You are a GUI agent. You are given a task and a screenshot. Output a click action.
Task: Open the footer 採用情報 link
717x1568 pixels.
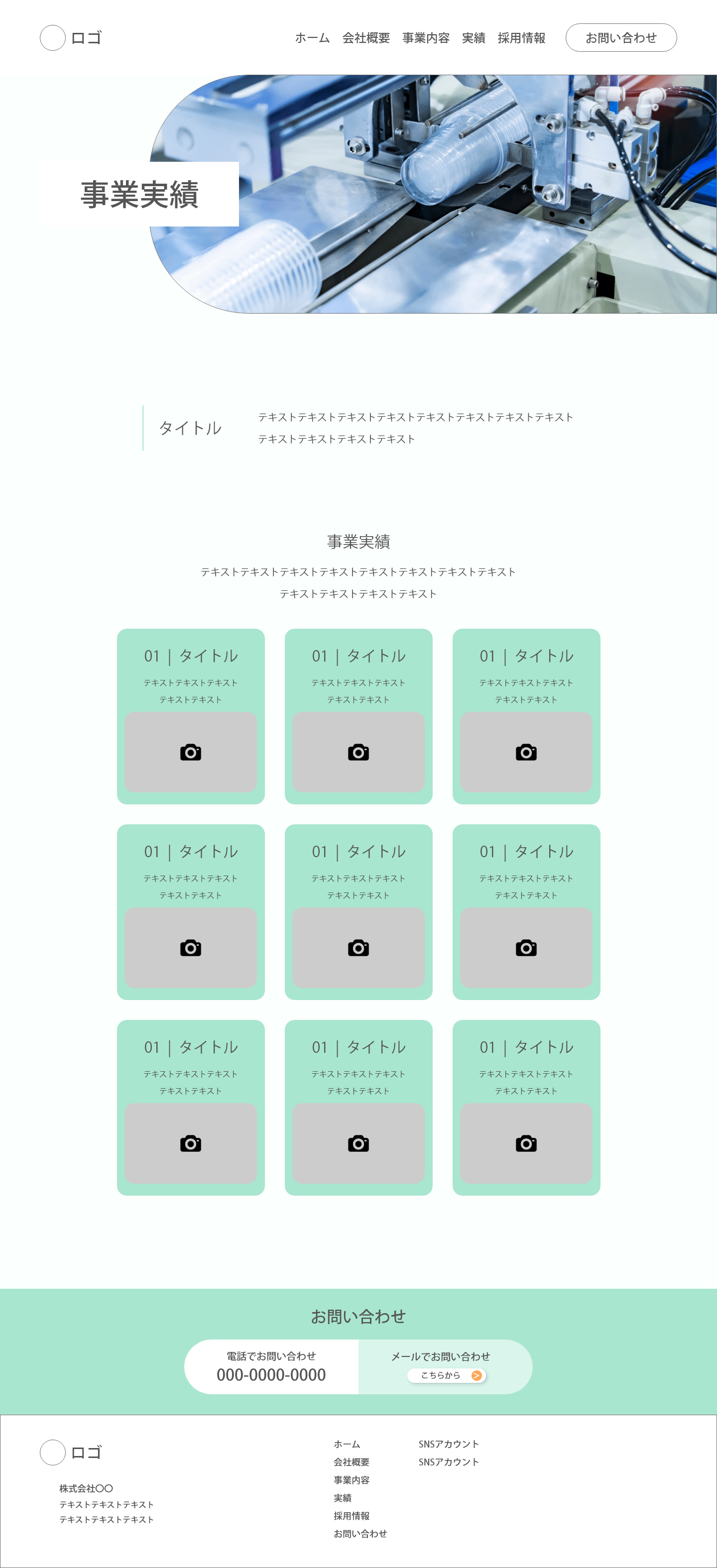tap(351, 1516)
